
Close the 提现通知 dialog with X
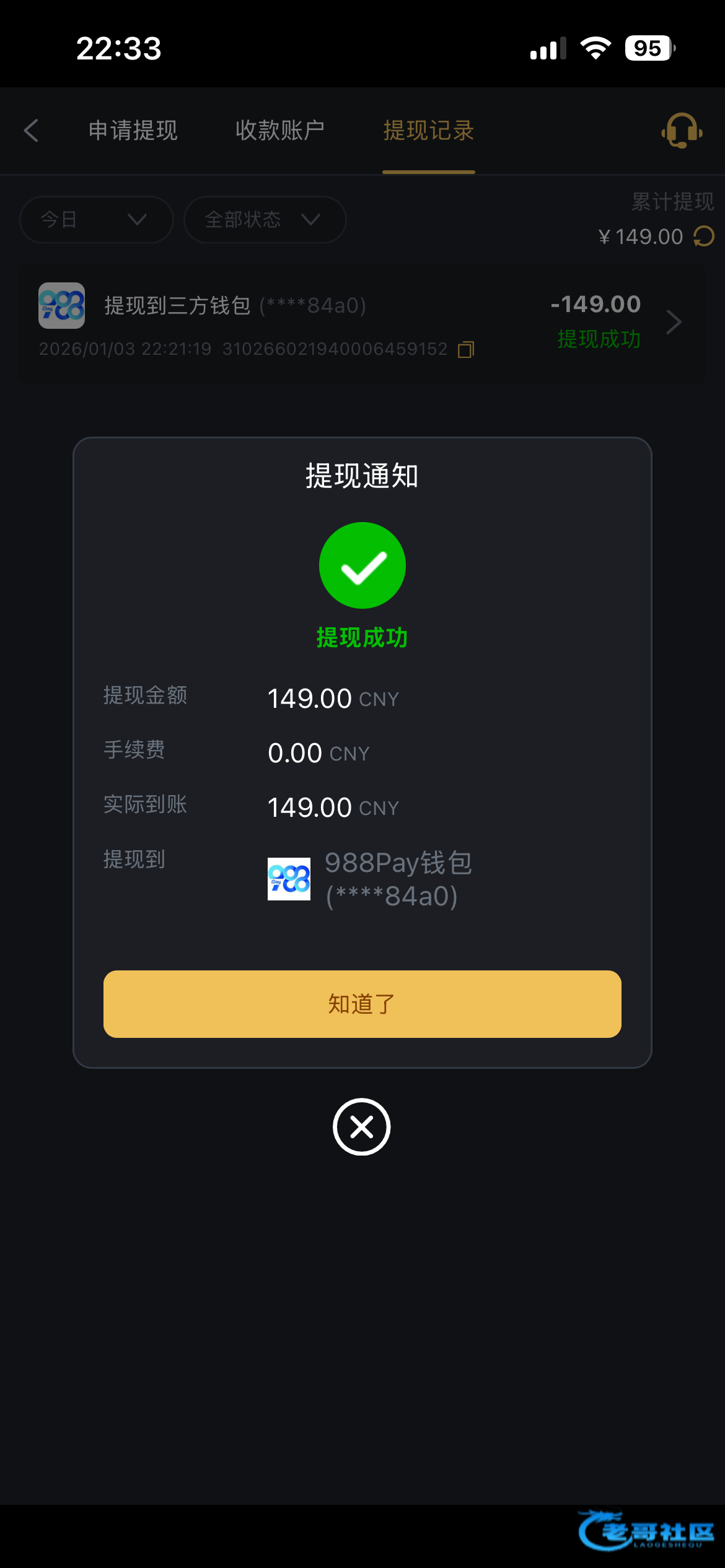[x=362, y=1126]
